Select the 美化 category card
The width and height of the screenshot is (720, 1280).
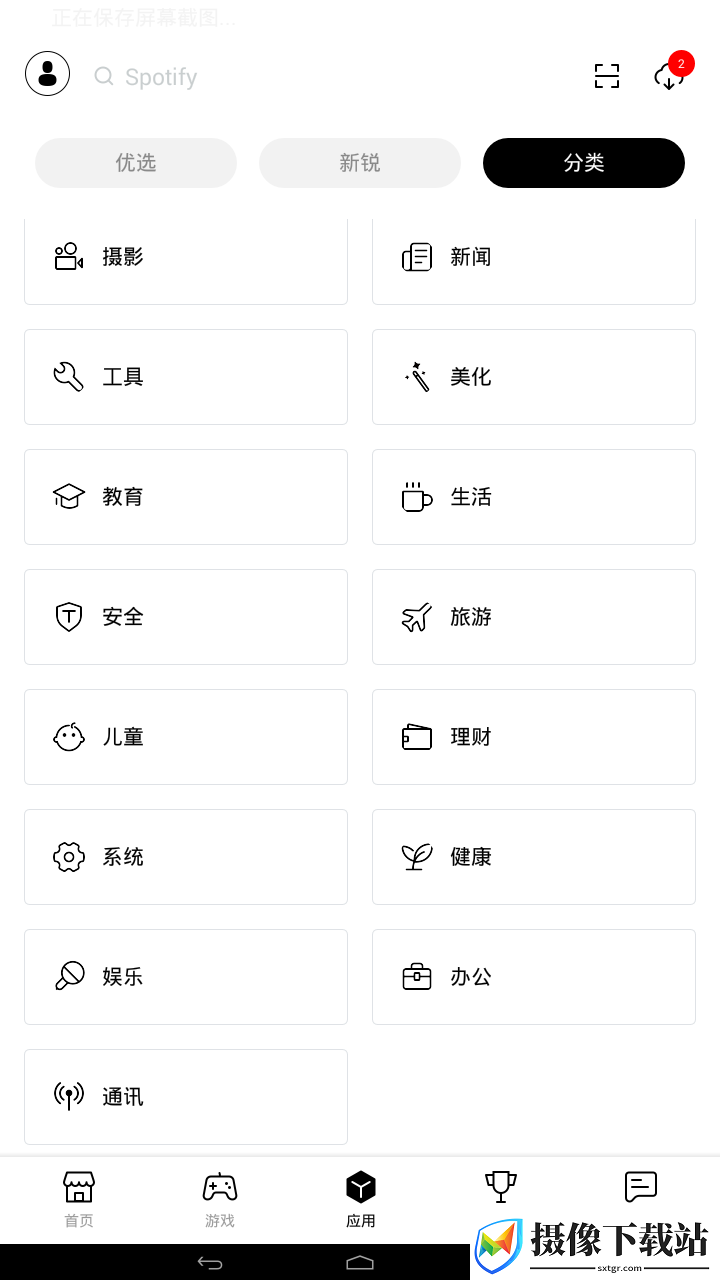tap(534, 377)
